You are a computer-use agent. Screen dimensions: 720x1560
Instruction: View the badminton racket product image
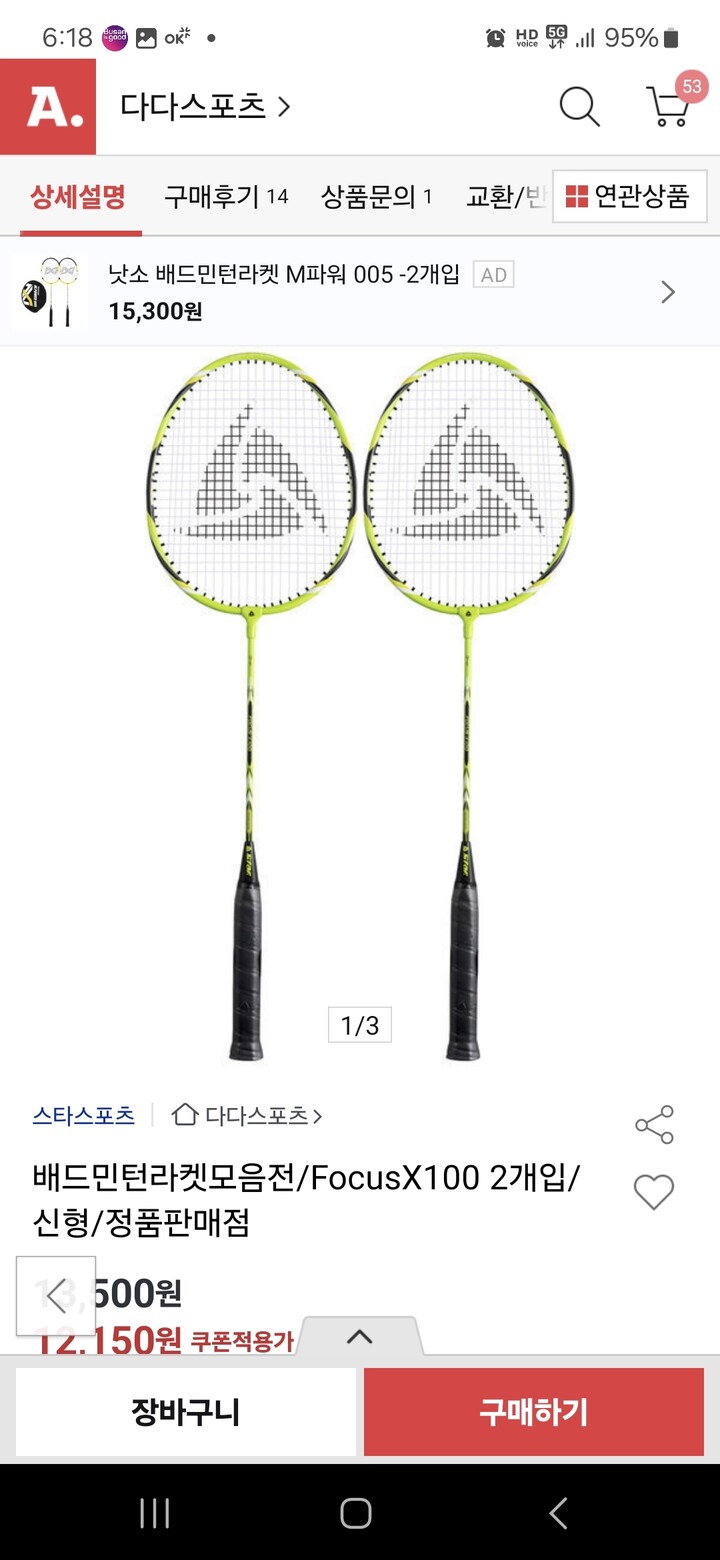pos(360,700)
